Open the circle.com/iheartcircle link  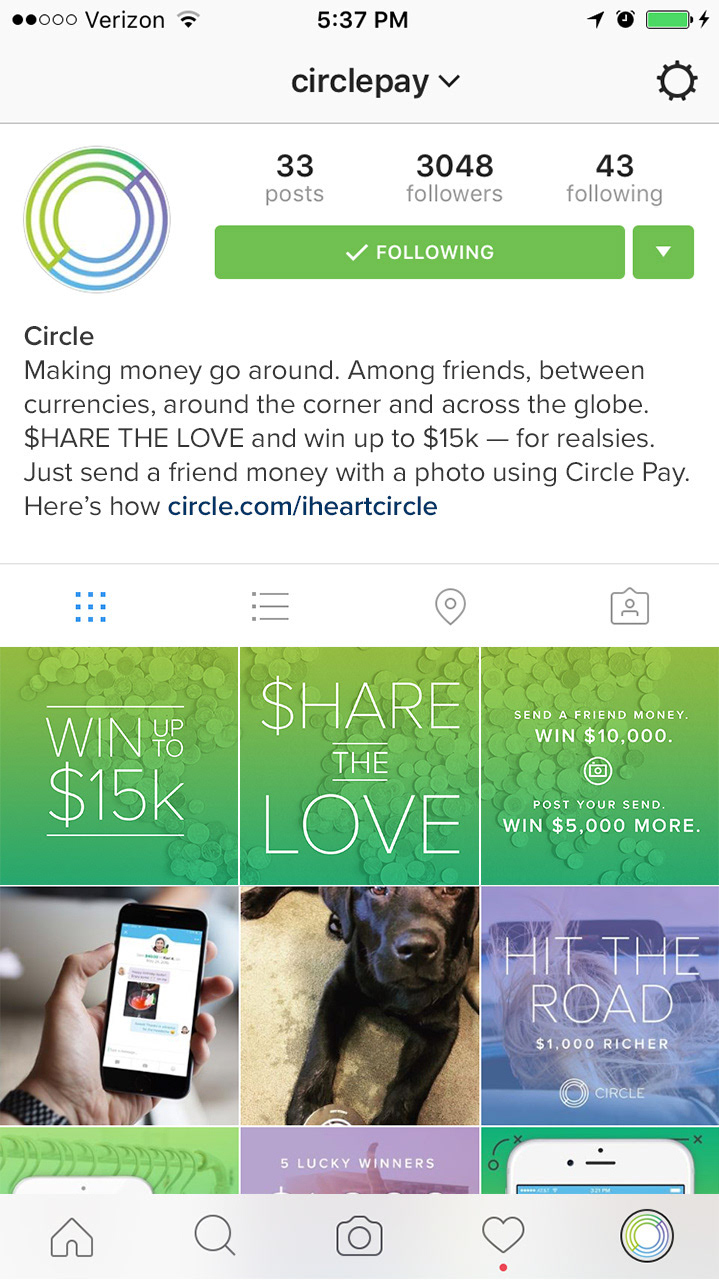[x=302, y=506]
